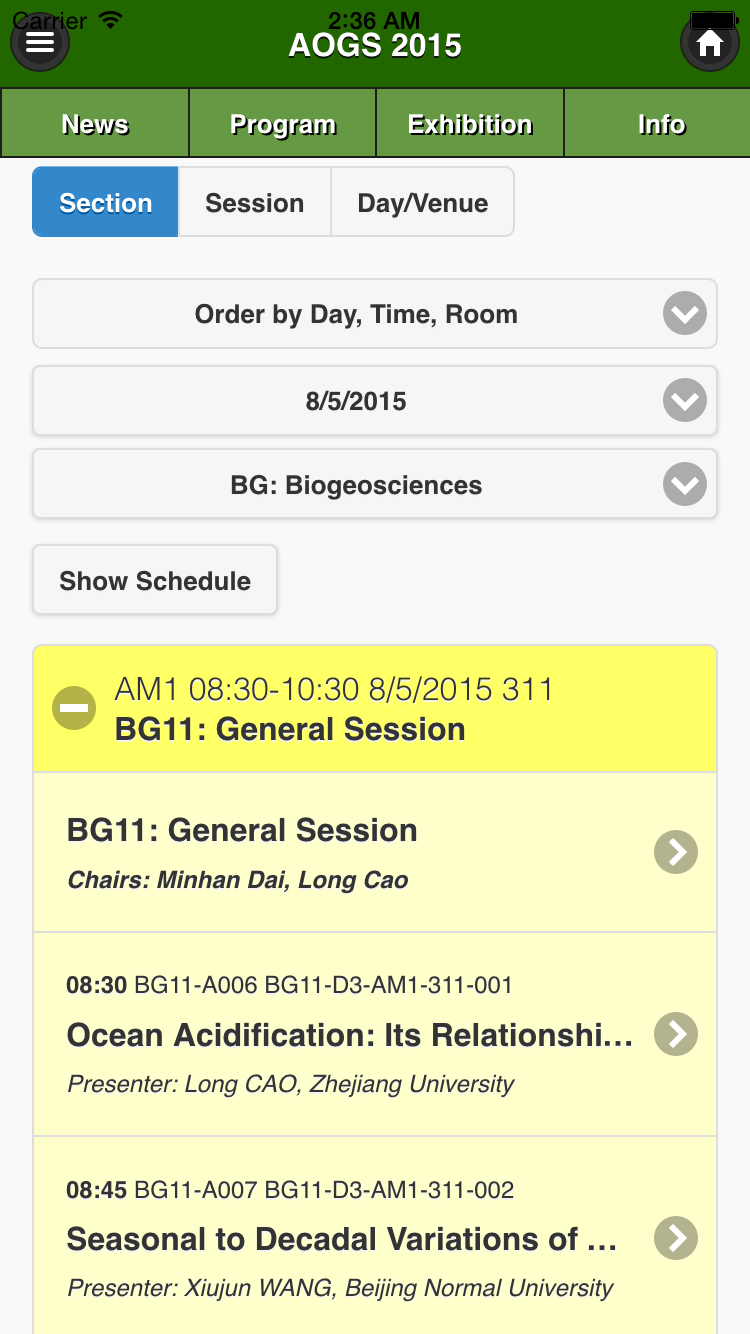Open the 8/5/2015 date dropdown
Image resolution: width=750 pixels, height=1334 pixels.
click(375, 401)
